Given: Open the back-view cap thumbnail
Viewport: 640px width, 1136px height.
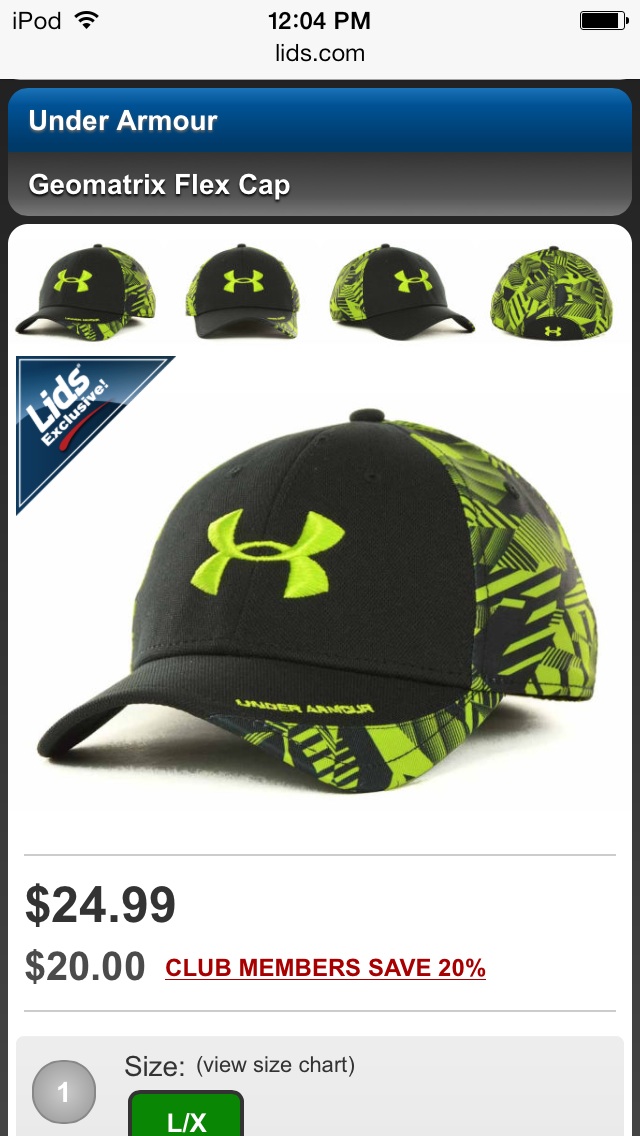Looking at the screenshot, I should coord(552,293).
